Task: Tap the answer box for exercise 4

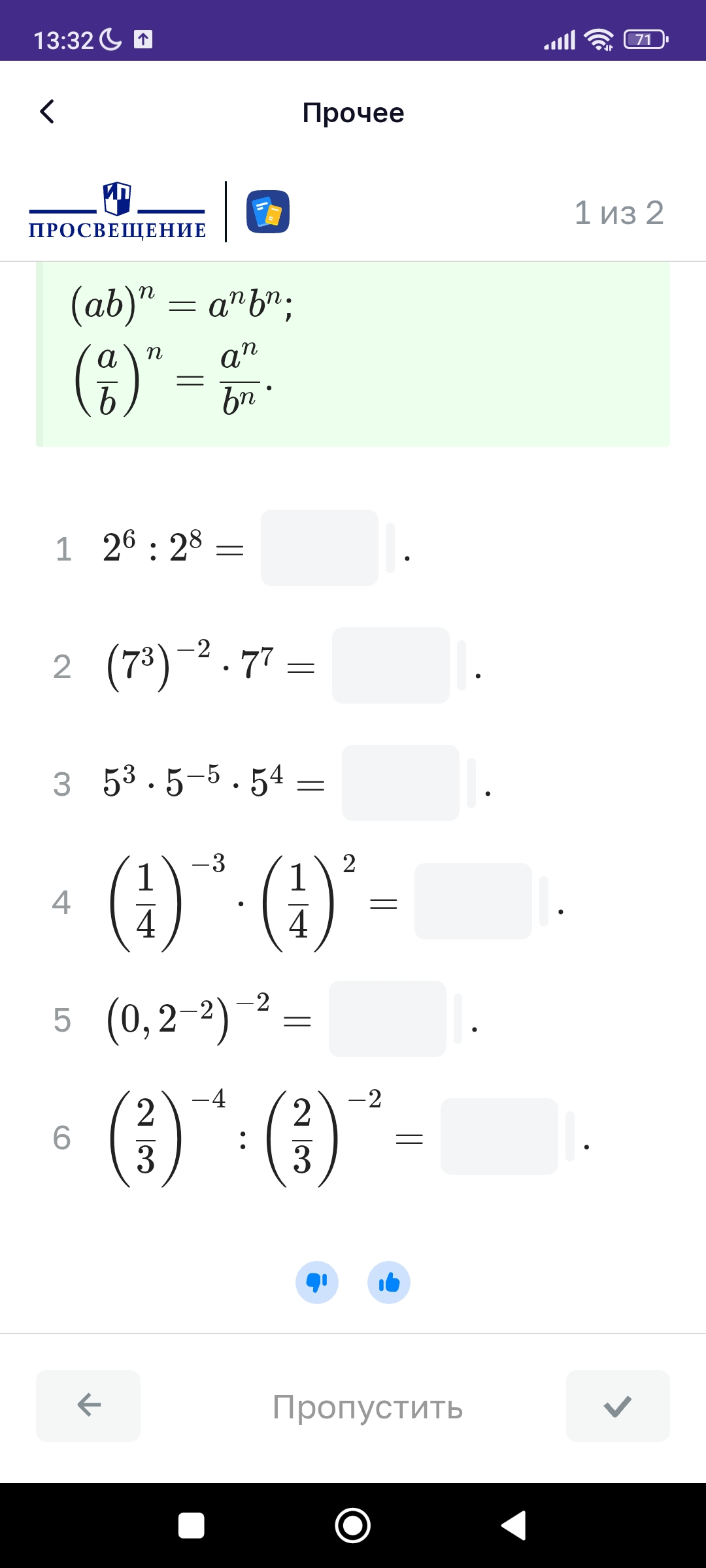Action: (x=473, y=901)
